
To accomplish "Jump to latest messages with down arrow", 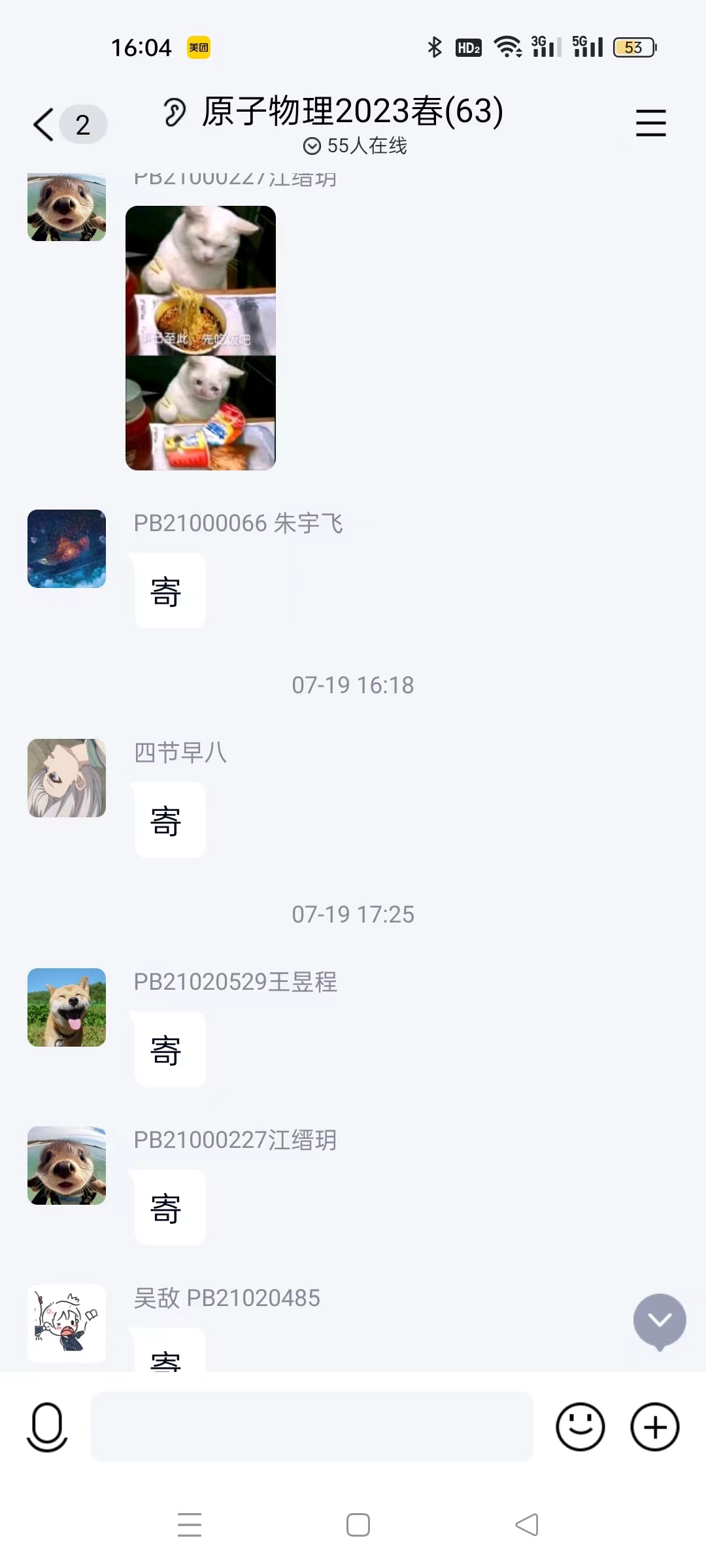I will point(659,1321).
